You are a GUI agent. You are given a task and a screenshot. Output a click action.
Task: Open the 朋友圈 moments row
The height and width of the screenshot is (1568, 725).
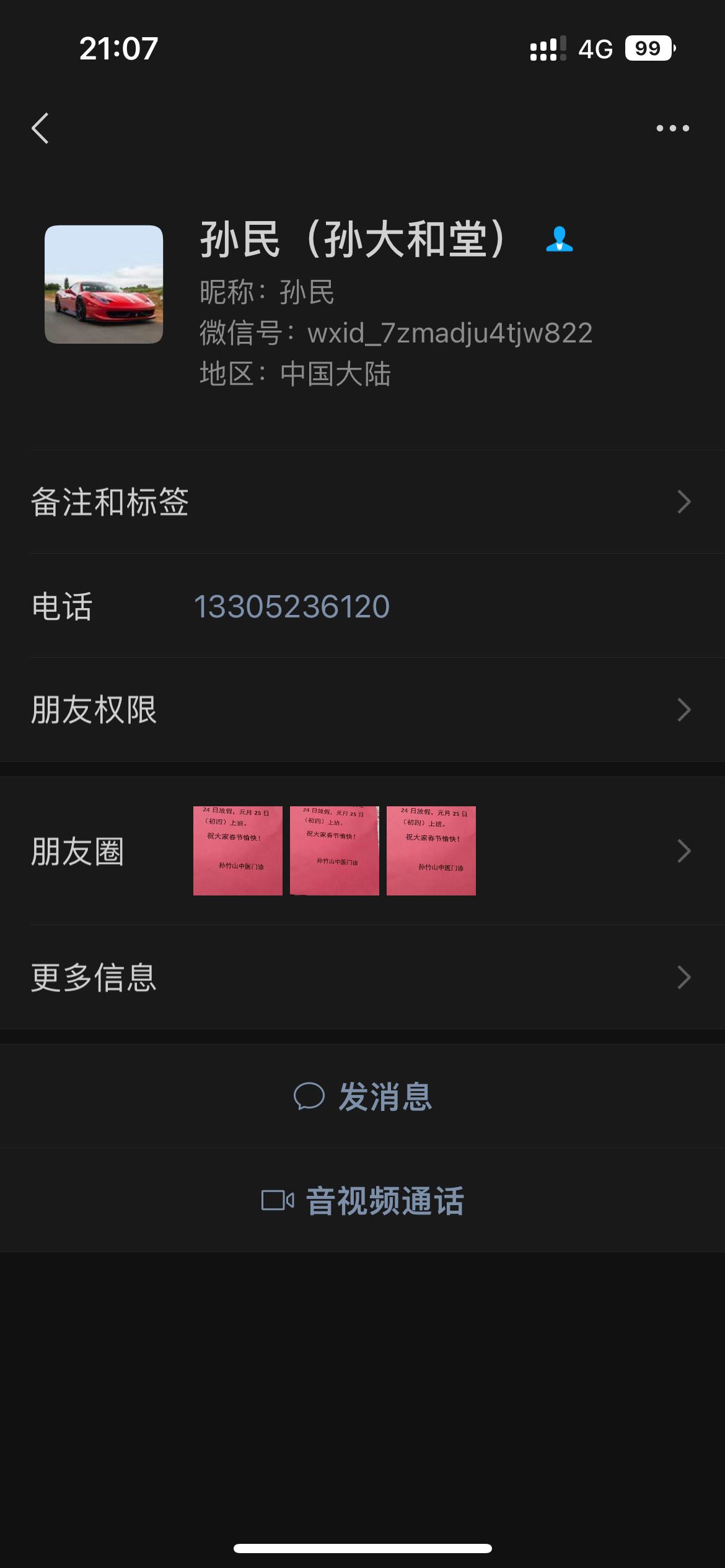pyautogui.click(x=362, y=851)
